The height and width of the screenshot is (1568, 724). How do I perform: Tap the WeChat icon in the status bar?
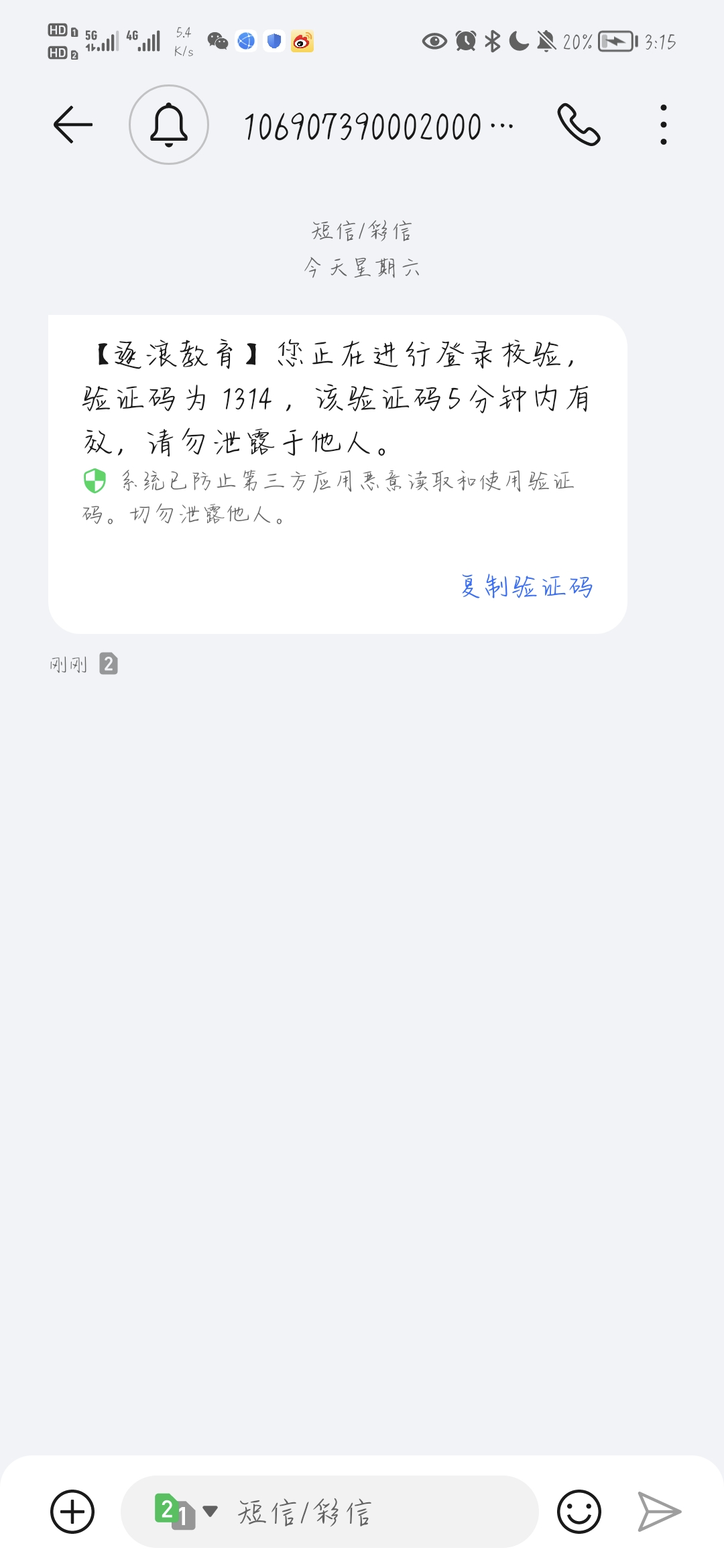(217, 41)
